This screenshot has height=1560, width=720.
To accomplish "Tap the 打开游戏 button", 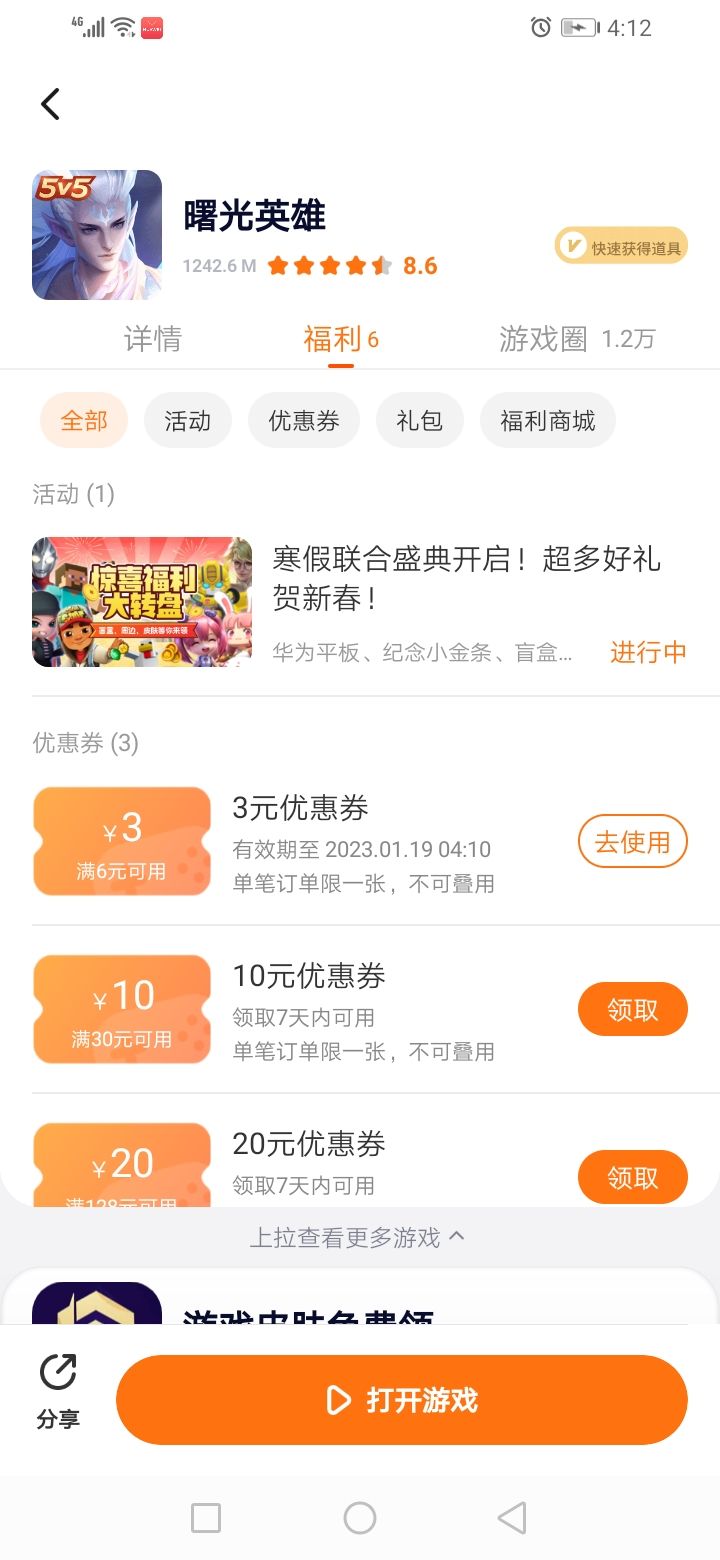I will pos(402,1400).
